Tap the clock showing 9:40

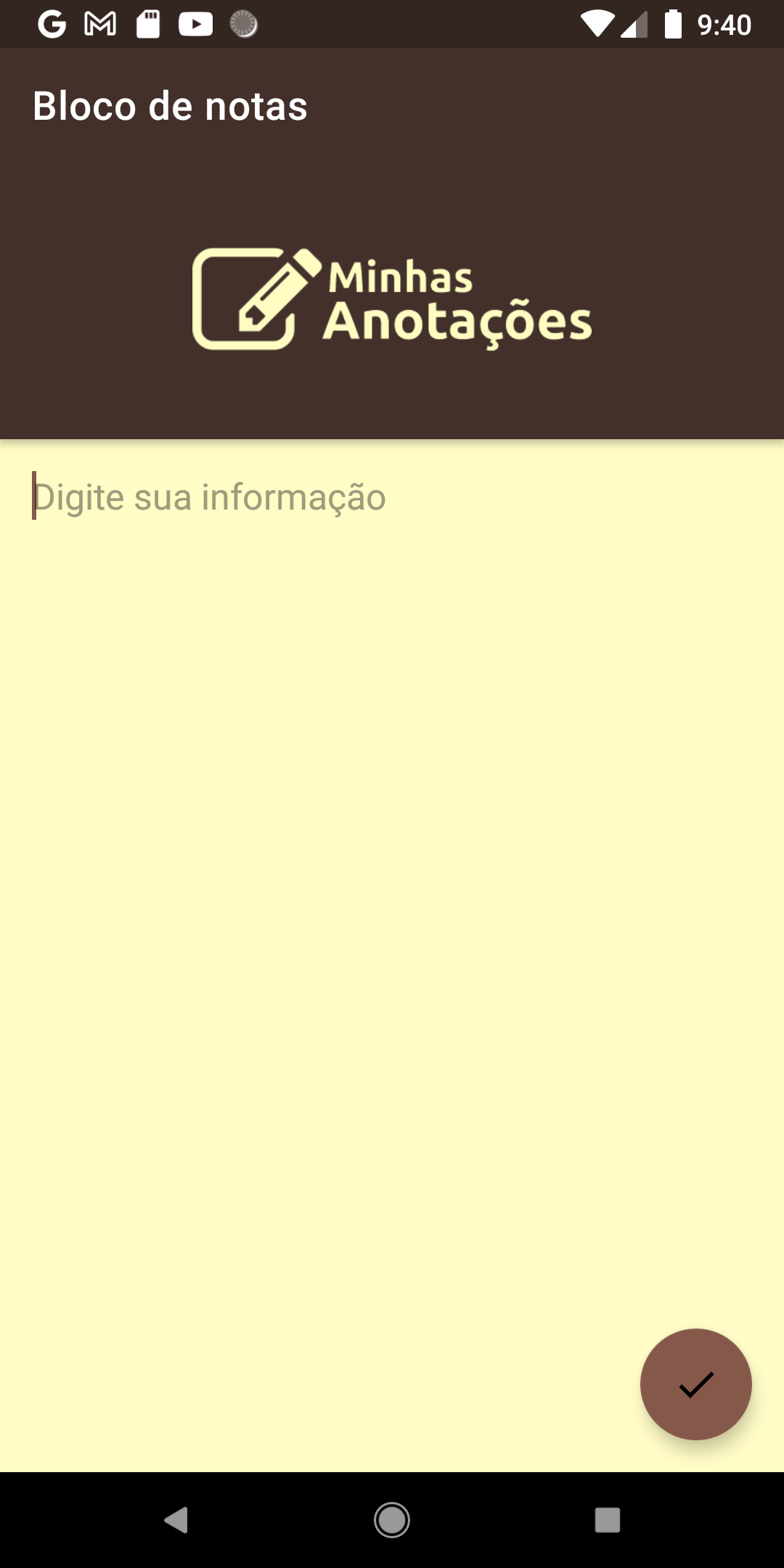pos(725,24)
